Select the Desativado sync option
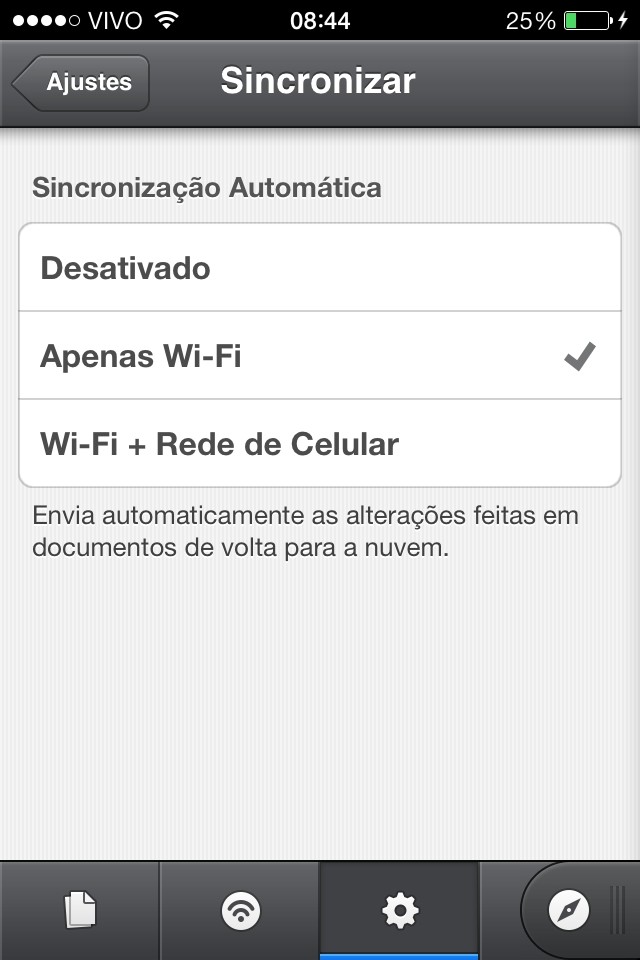The image size is (640, 960). [x=320, y=268]
